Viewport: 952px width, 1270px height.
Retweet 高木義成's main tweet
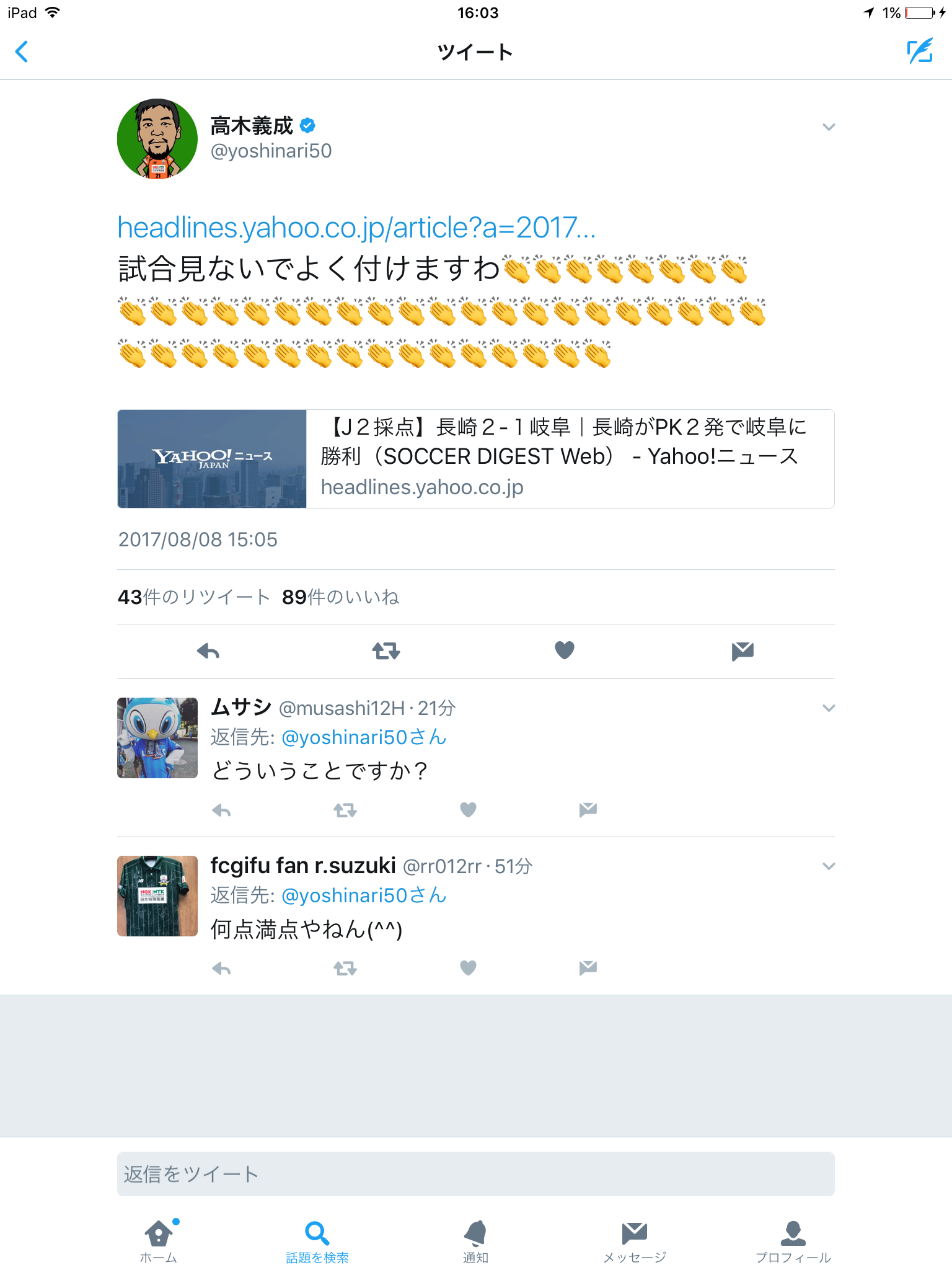tap(386, 651)
